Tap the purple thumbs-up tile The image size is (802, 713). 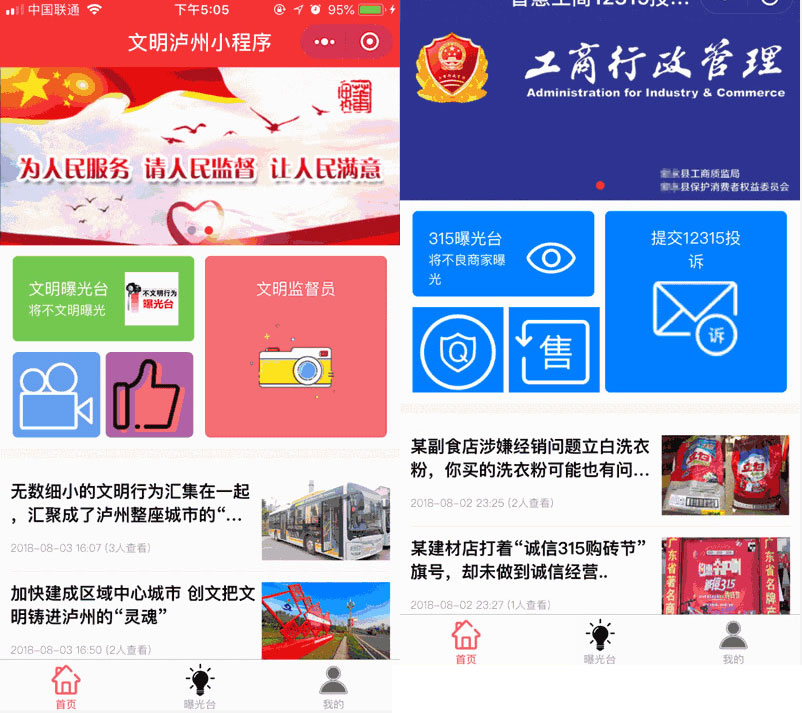pyautogui.click(x=149, y=394)
